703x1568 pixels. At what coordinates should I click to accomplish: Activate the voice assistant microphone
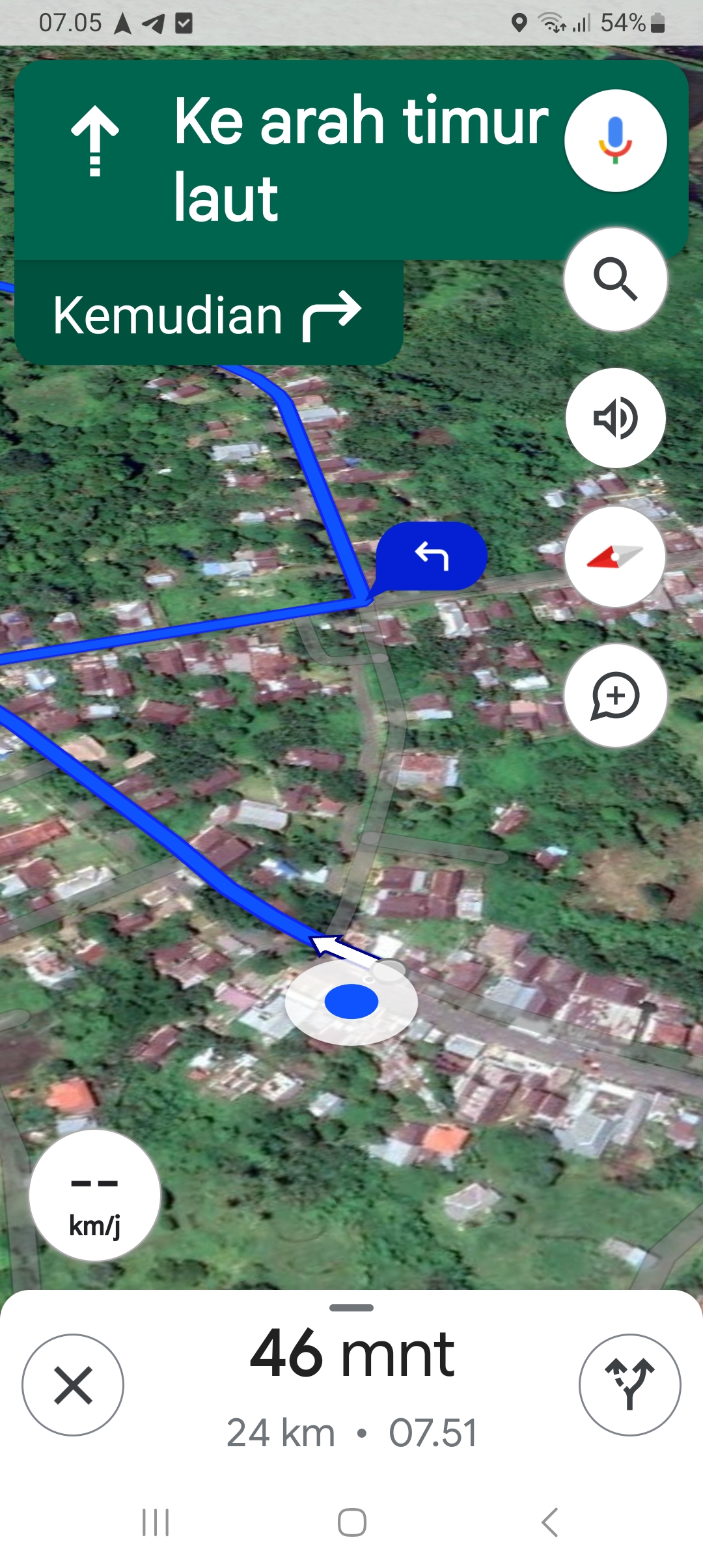click(x=615, y=141)
